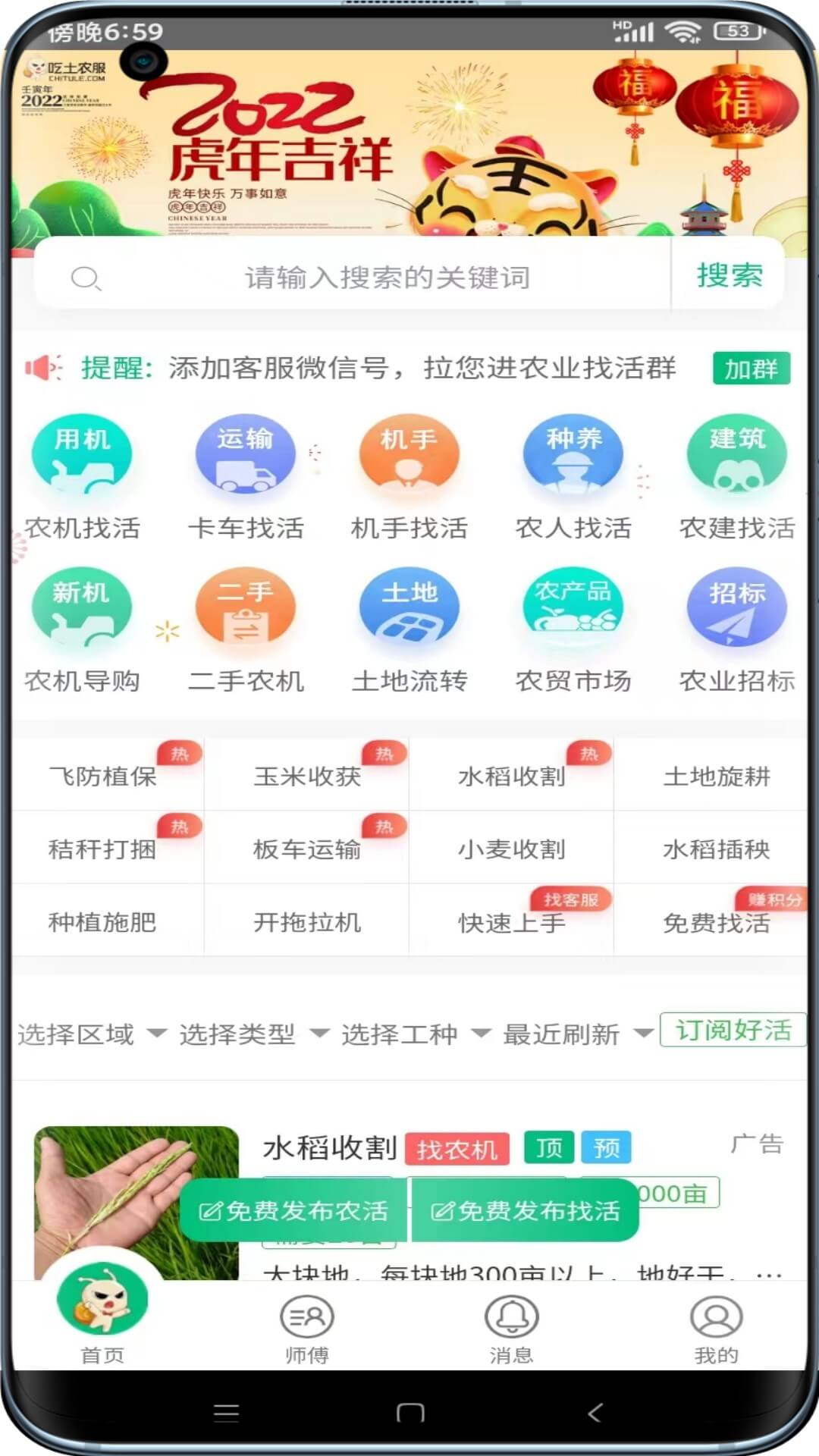
Task: Tap 订阅好活 subscribe button
Action: coord(733,1030)
